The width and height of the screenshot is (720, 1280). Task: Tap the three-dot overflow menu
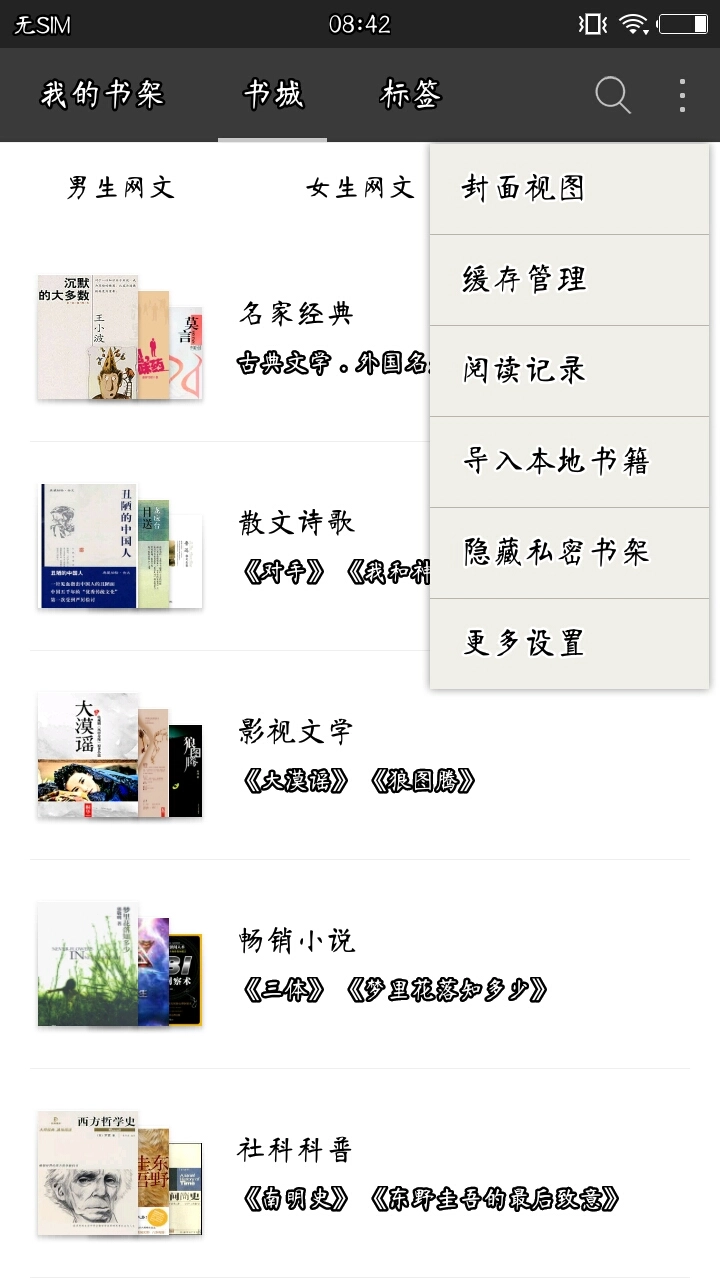click(682, 95)
